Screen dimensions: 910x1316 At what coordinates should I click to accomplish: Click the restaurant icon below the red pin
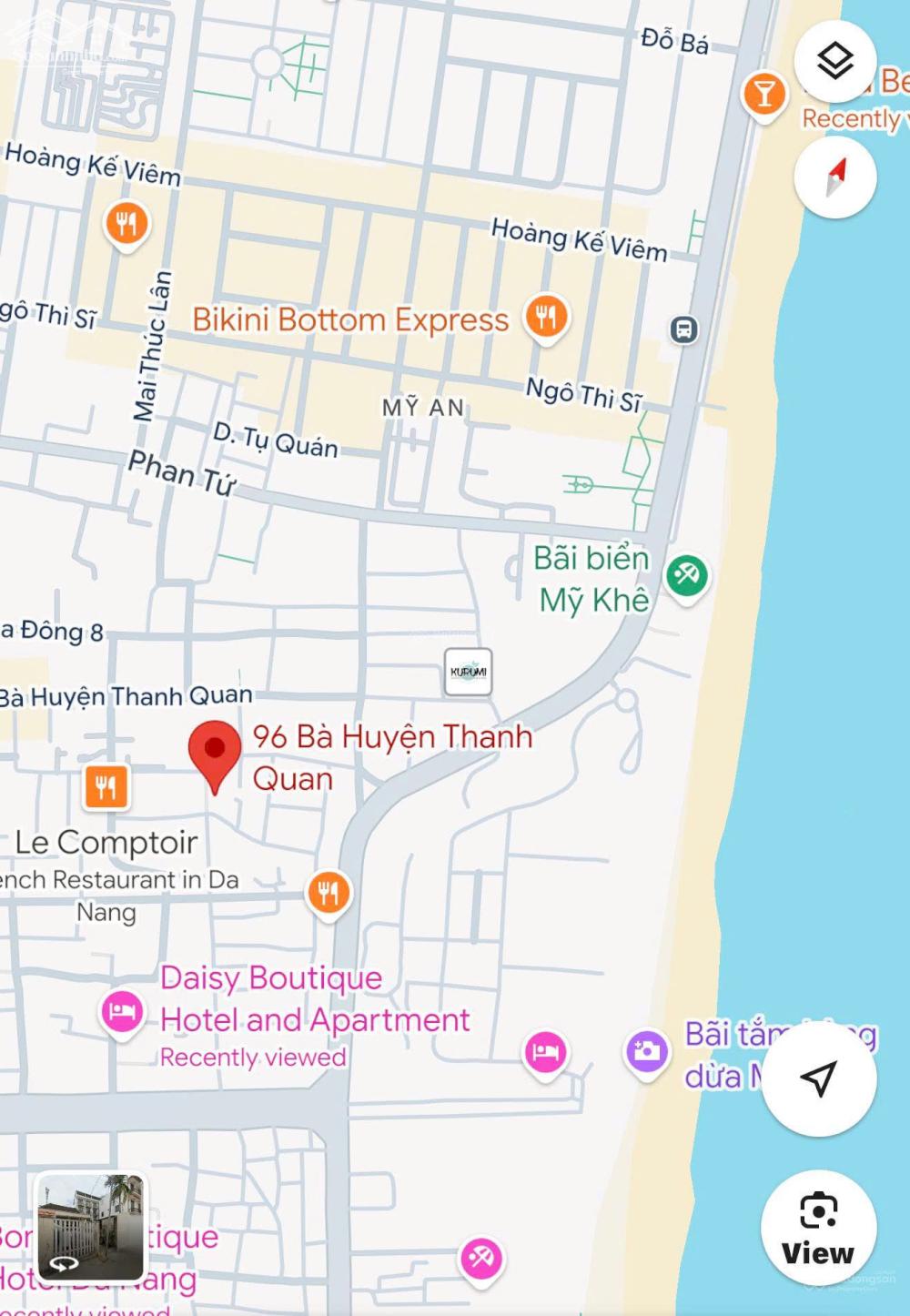[328, 894]
